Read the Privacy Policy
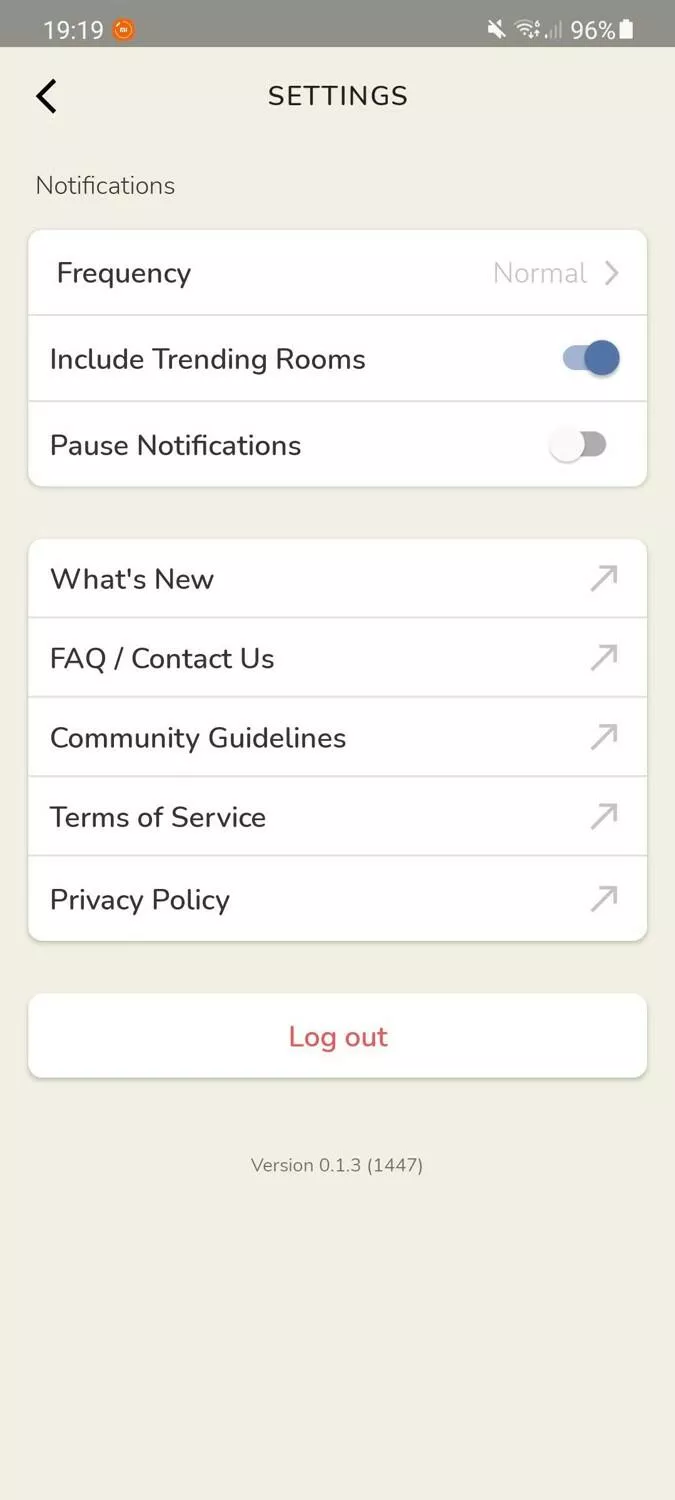 337,899
